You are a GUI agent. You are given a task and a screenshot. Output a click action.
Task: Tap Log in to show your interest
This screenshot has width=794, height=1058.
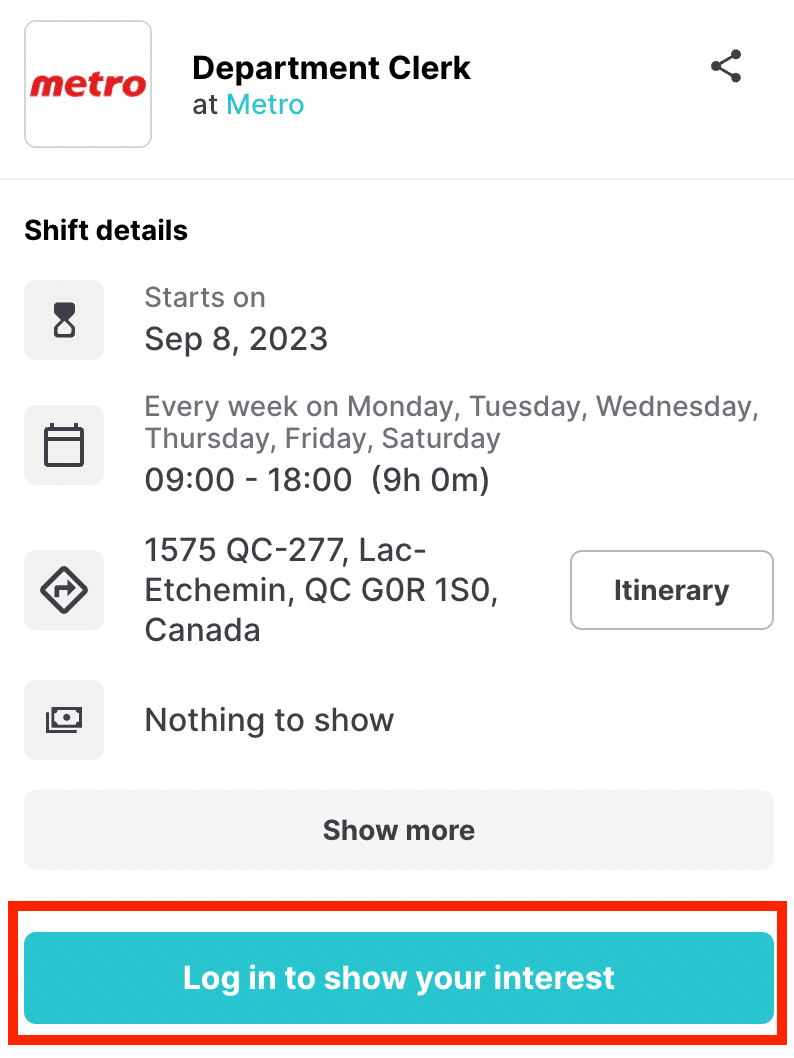[x=398, y=978]
